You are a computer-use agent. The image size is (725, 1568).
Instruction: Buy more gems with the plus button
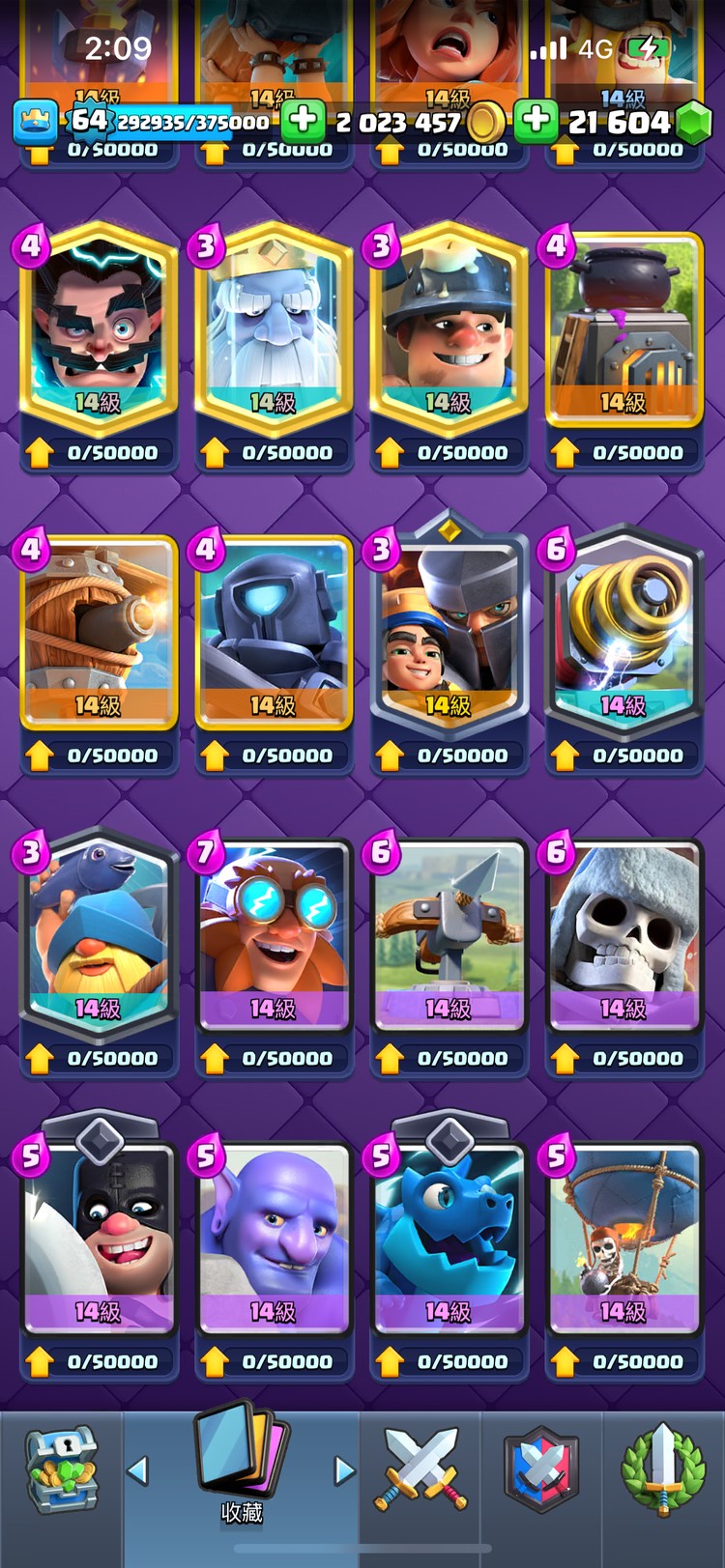[536, 121]
